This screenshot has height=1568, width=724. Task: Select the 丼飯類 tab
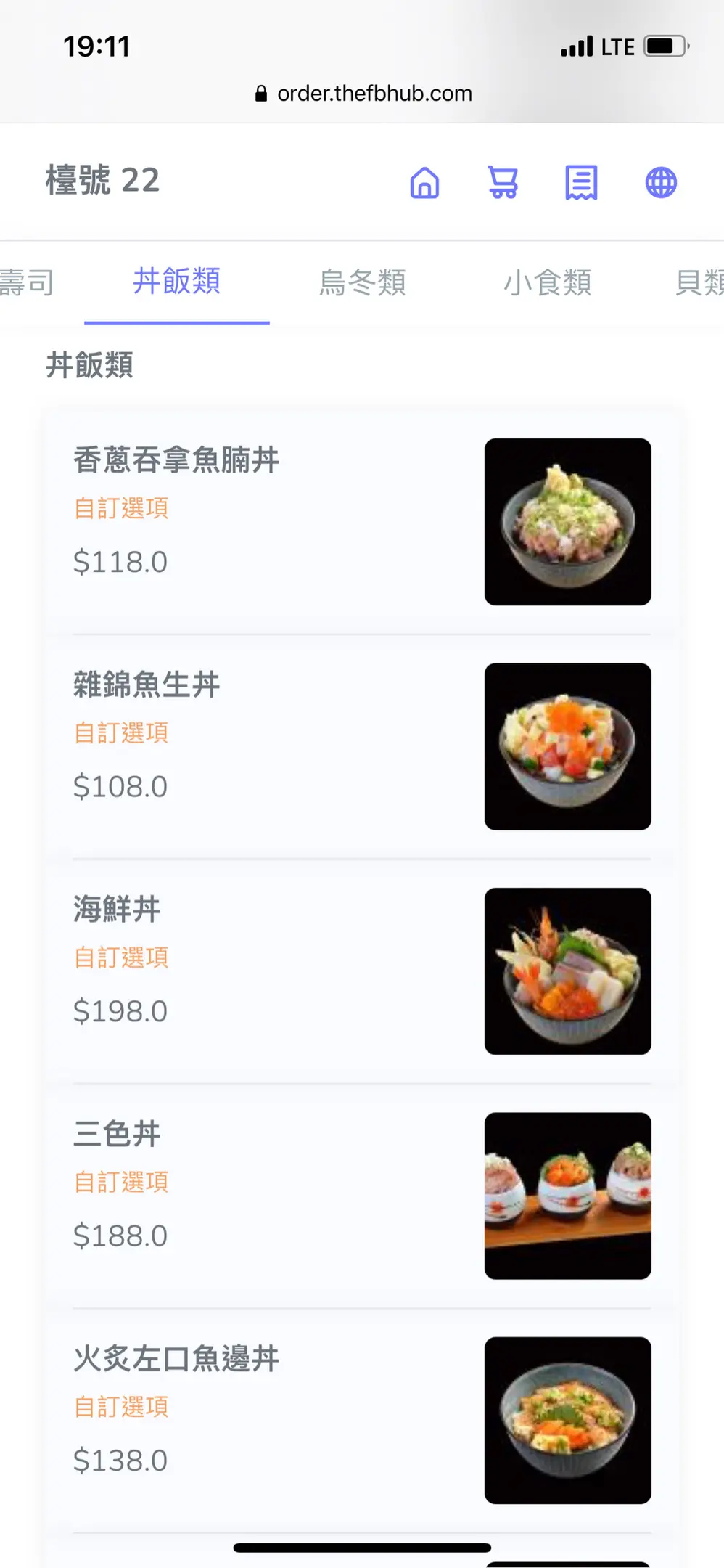(x=177, y=282)
